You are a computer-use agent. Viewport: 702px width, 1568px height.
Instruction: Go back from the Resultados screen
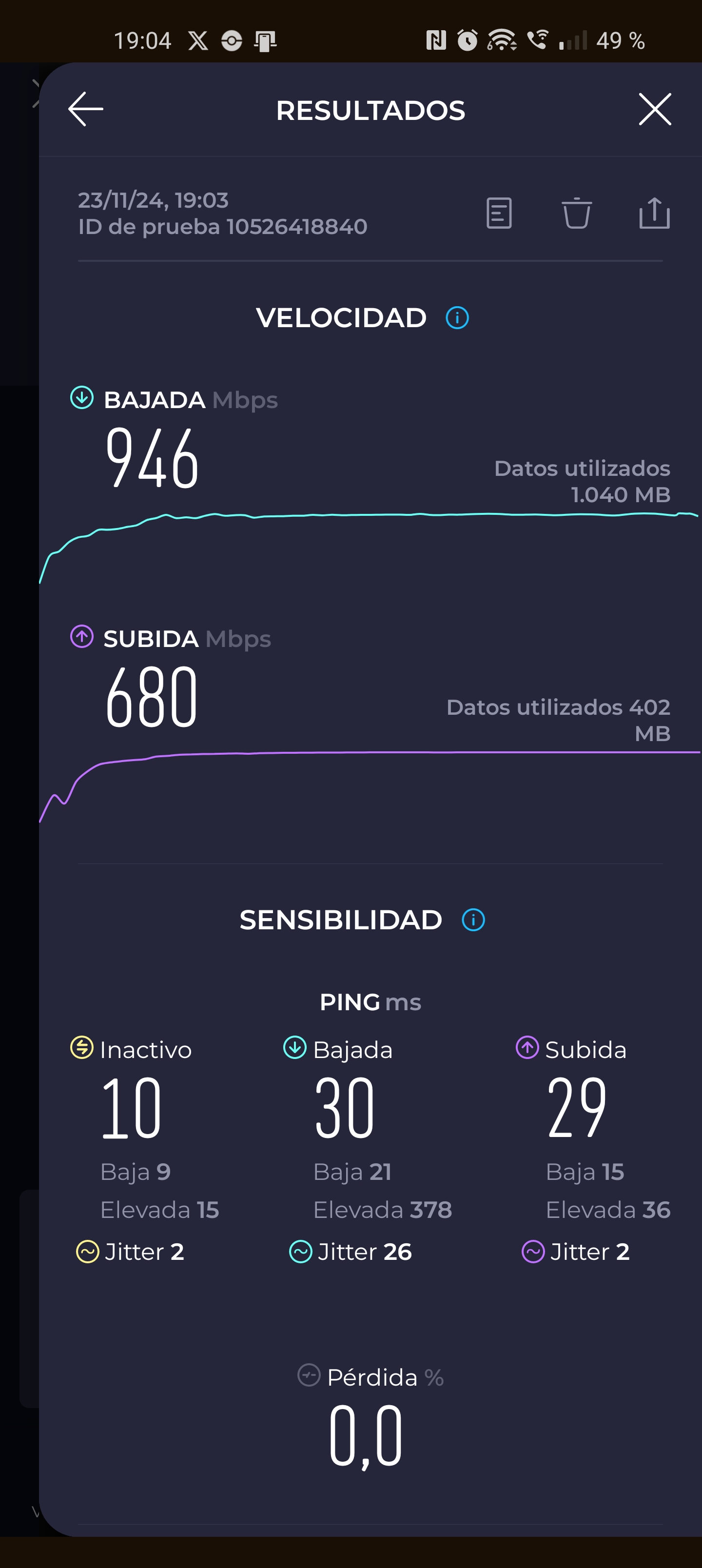pos(86,110)
